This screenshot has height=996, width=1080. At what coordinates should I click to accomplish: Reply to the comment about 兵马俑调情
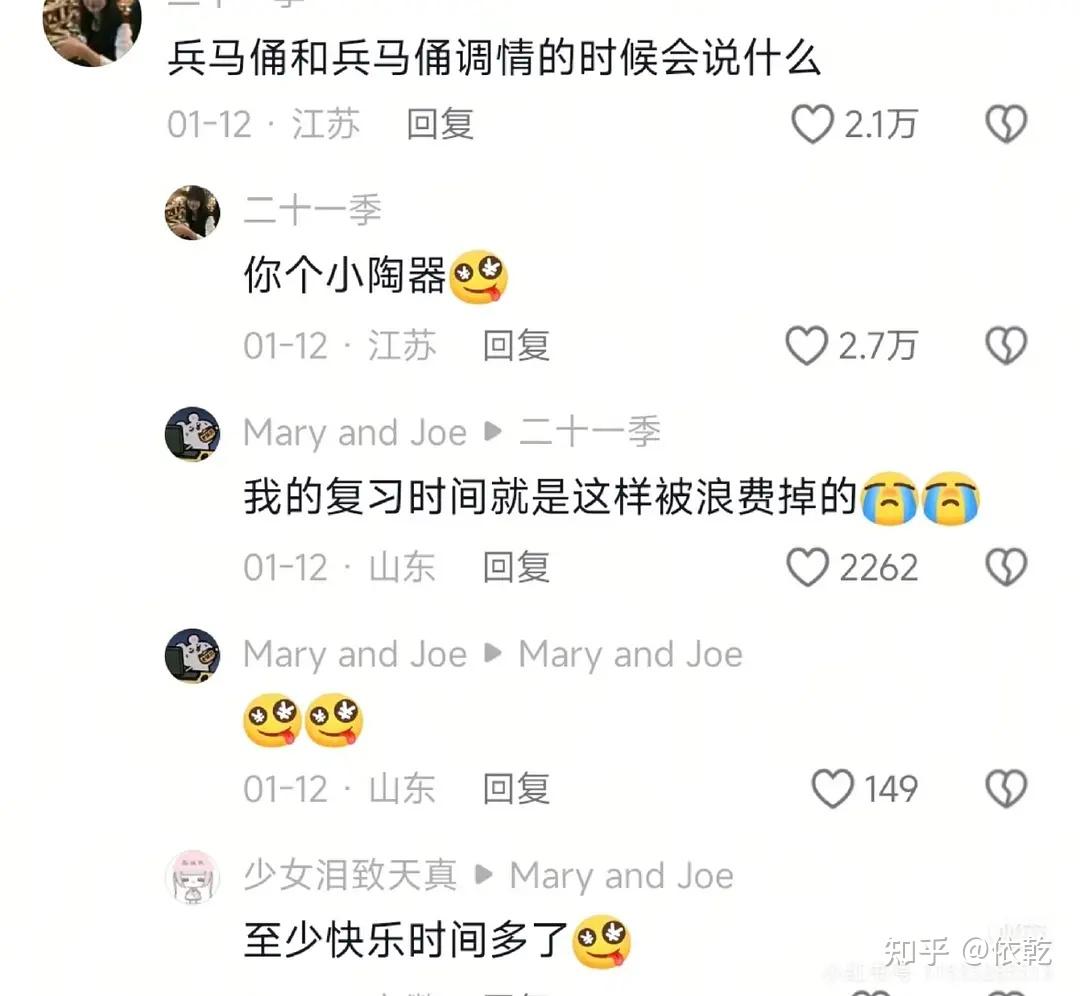440,124
